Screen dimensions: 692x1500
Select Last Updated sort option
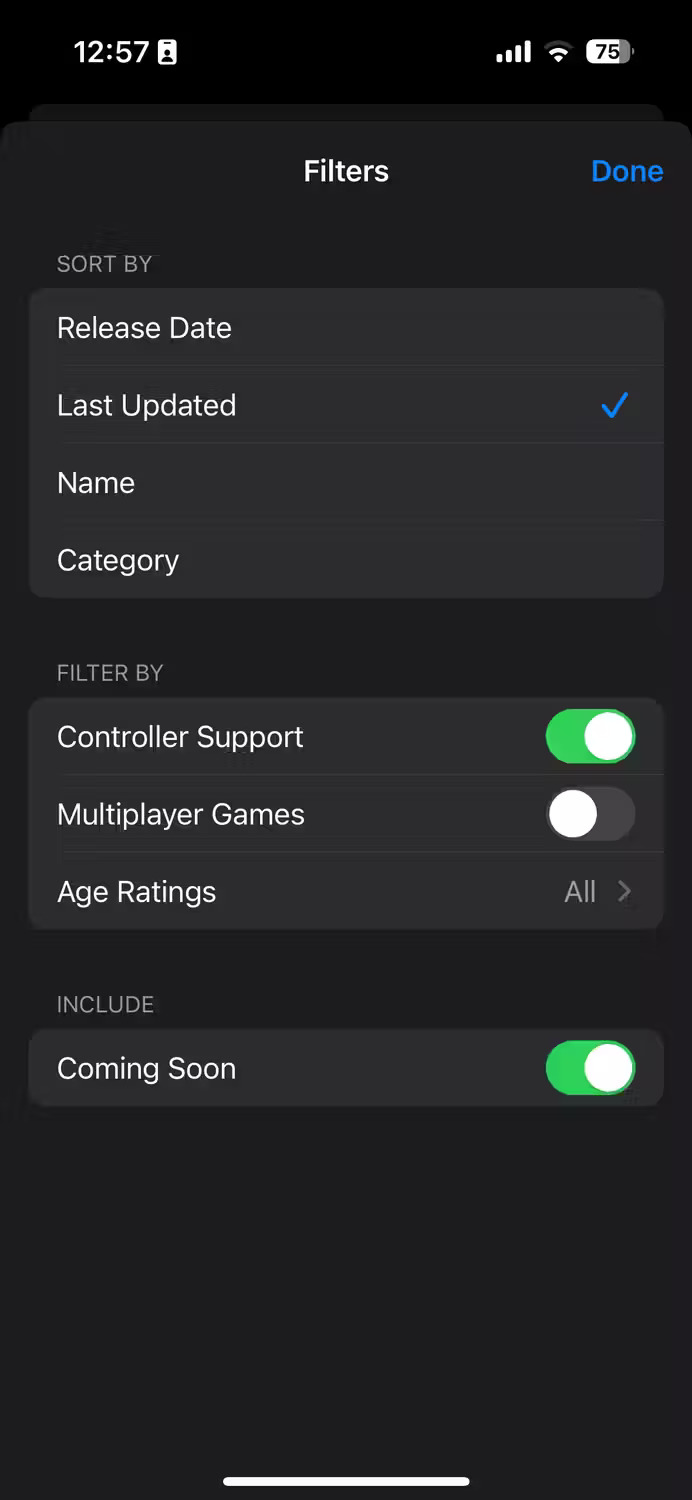[346, 405]
